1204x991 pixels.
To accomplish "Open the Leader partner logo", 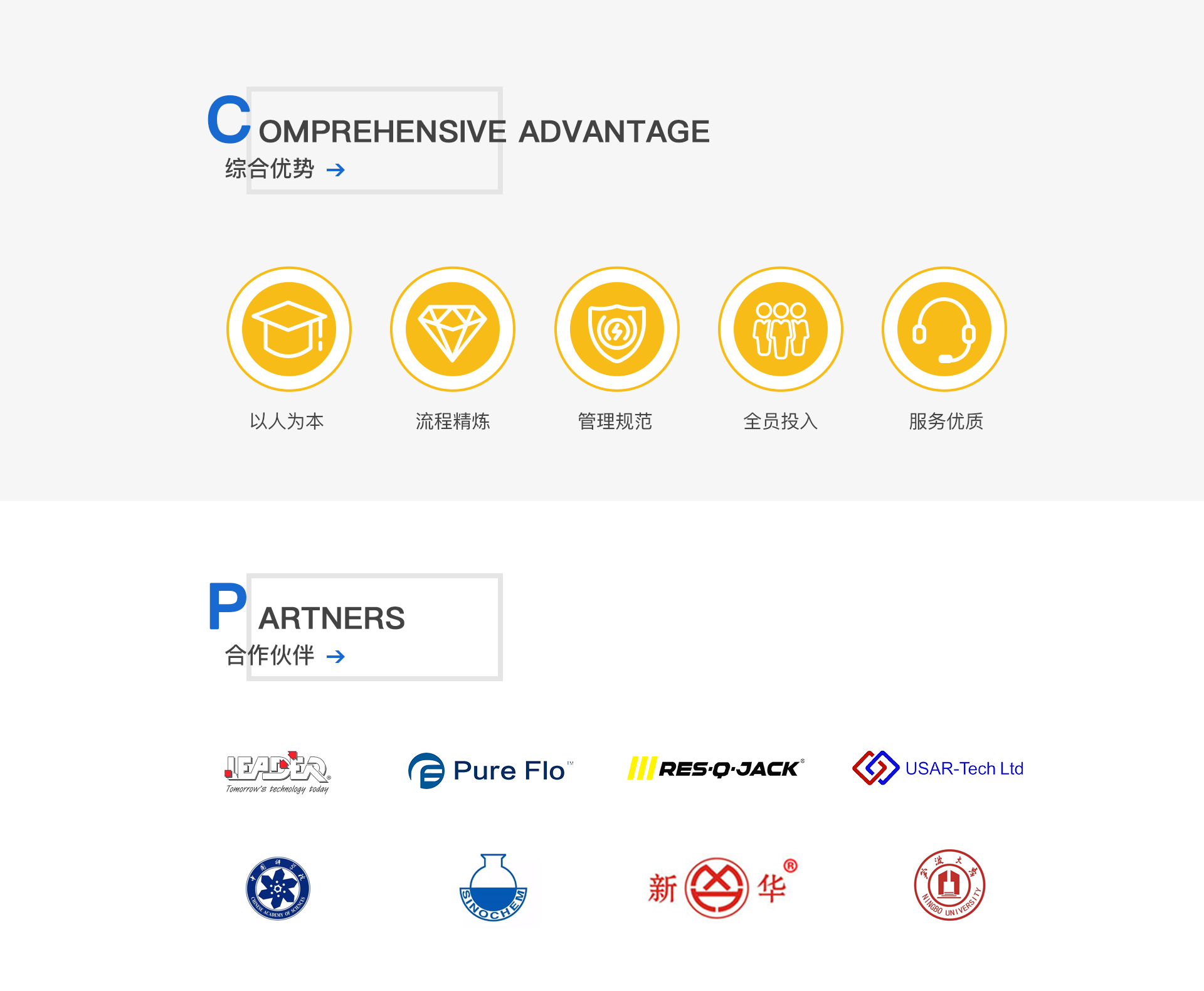I will [x=278, y=771].
